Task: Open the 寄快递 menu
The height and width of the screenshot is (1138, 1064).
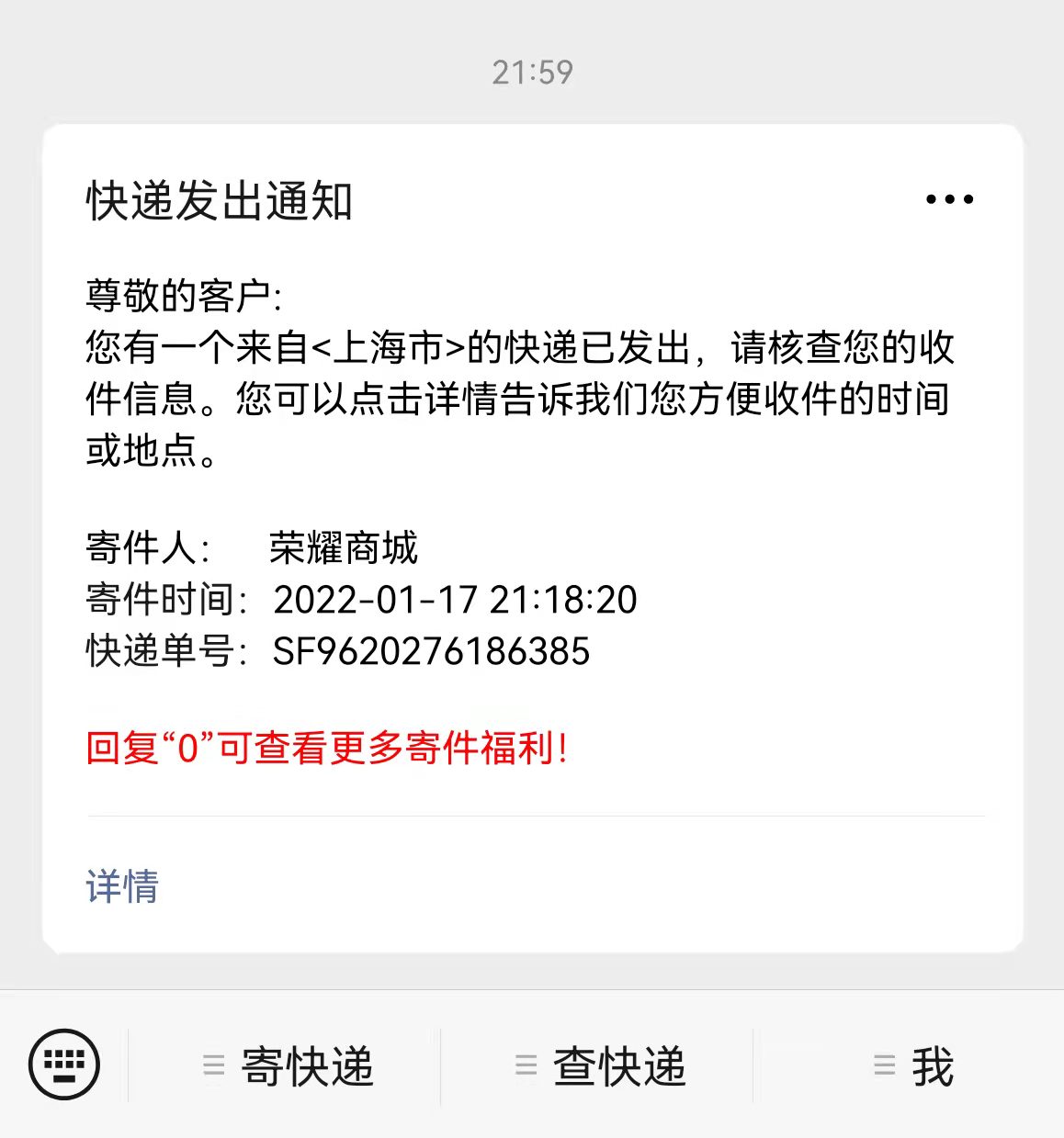Action: point(306,1065)
